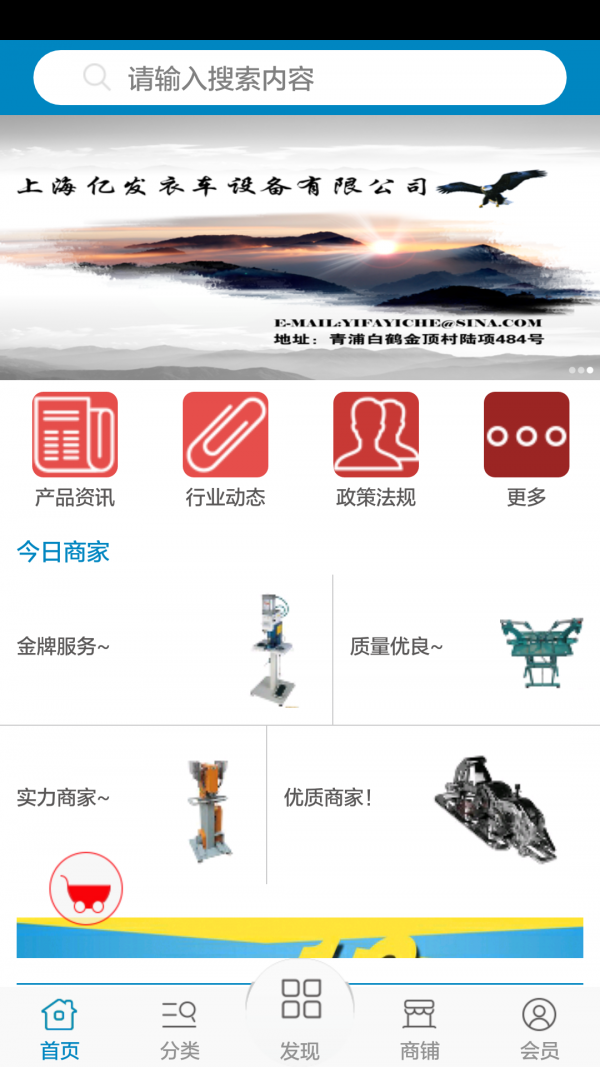Switch to the 发现 tab
Viewport: 600px width, 1067px height.
coord(300,1020)
